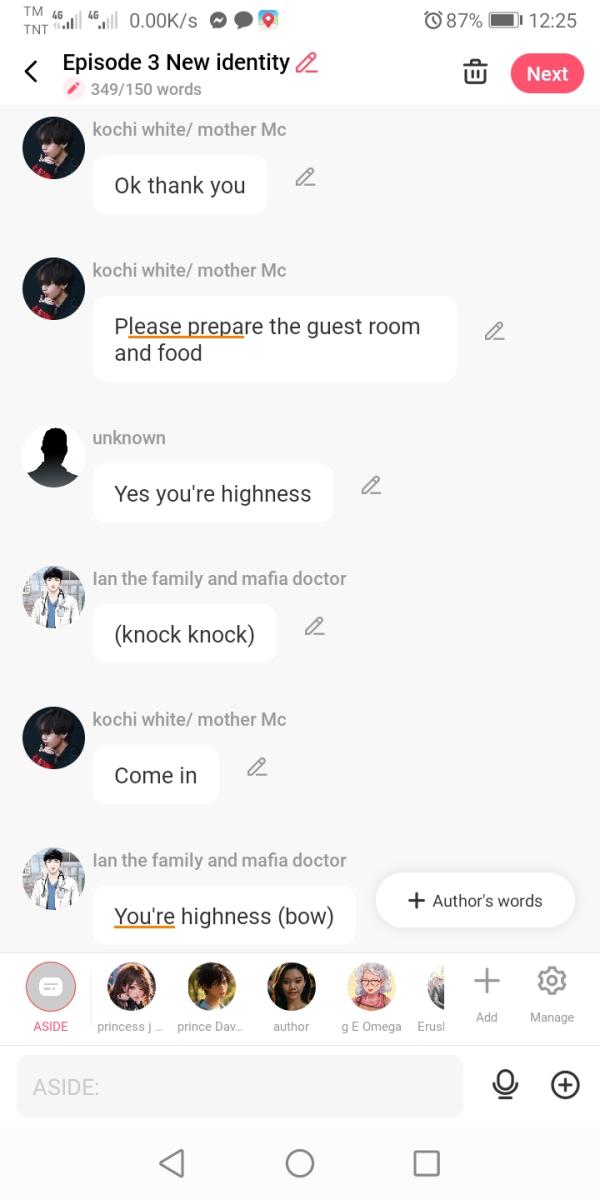The height and width of the screenshot is (1200, 600).
Task: Open the plus attachment options
Action: [x=565, y=1085]
